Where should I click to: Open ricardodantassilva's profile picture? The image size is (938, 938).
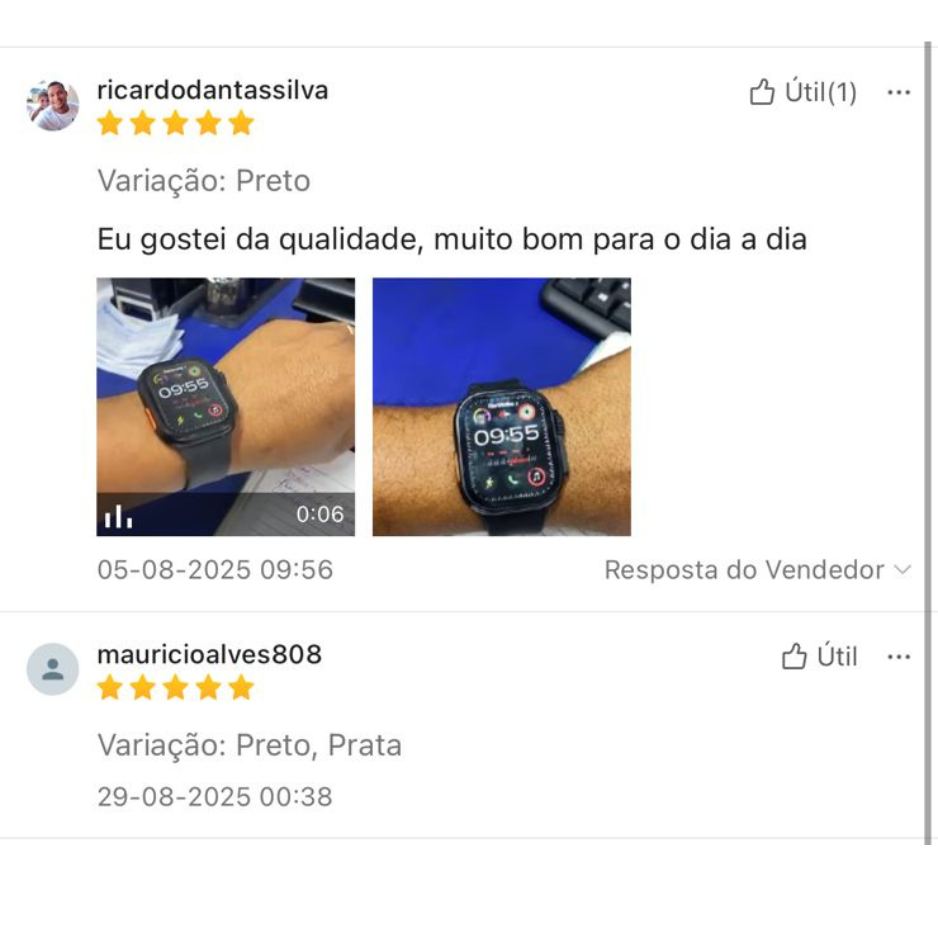[x=53, y=105]
